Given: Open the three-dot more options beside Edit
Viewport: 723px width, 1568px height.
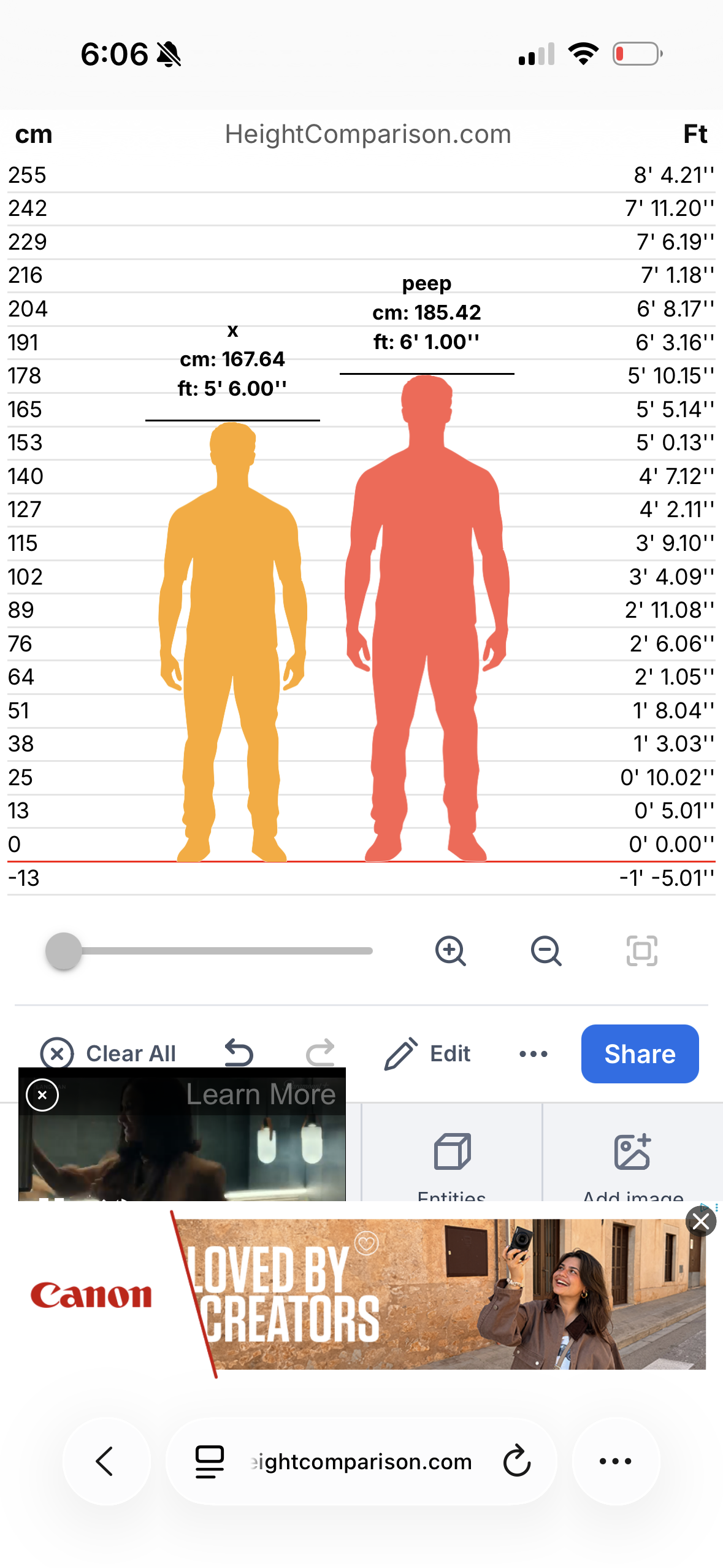Looking at the screenshot, I should click(533, 1054).
